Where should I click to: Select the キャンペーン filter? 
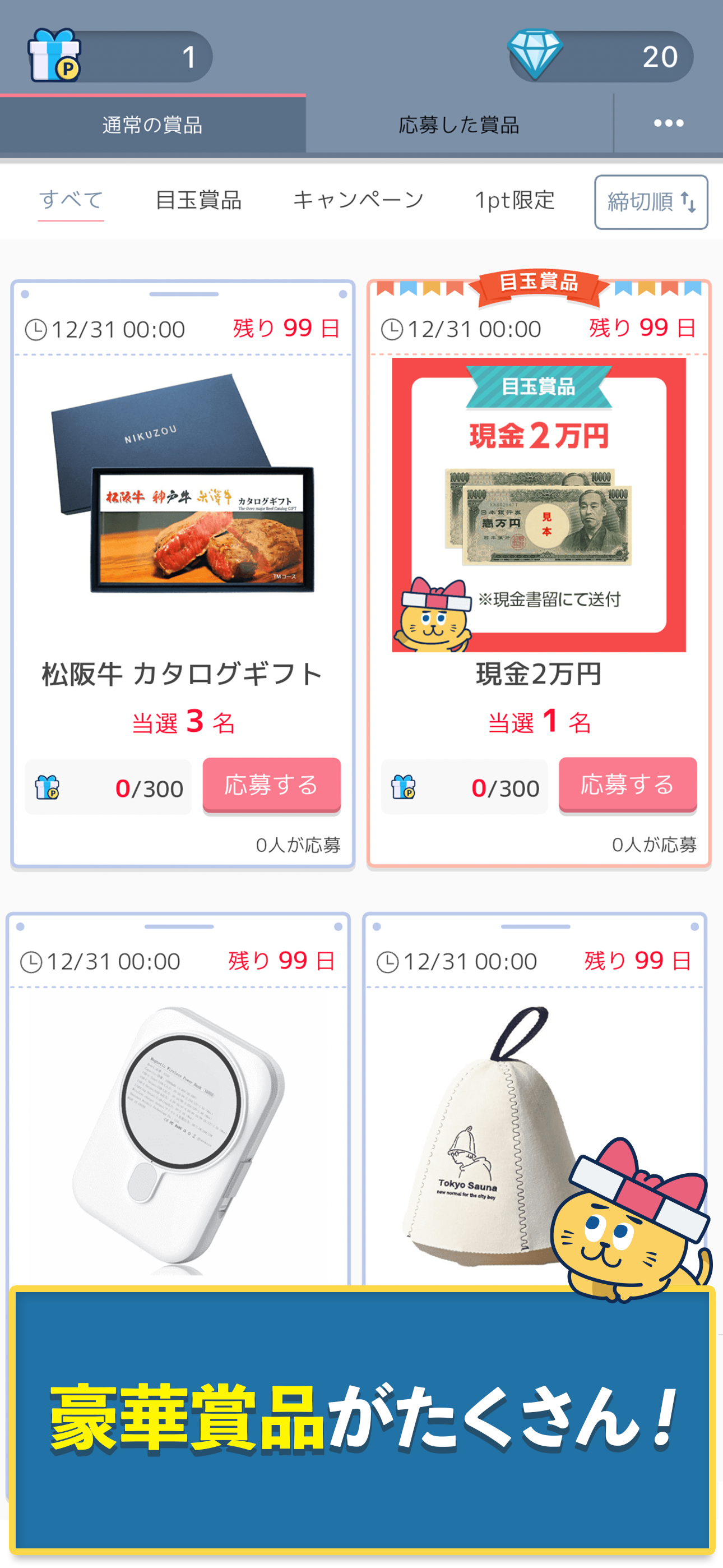point(358,199)
